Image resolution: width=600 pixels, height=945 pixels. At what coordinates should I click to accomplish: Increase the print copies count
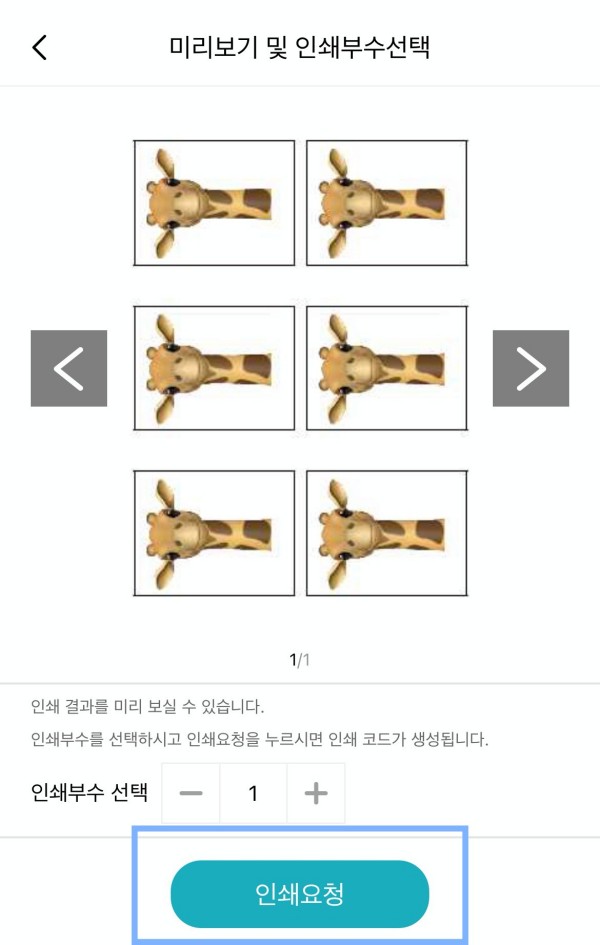pos(316,793)
